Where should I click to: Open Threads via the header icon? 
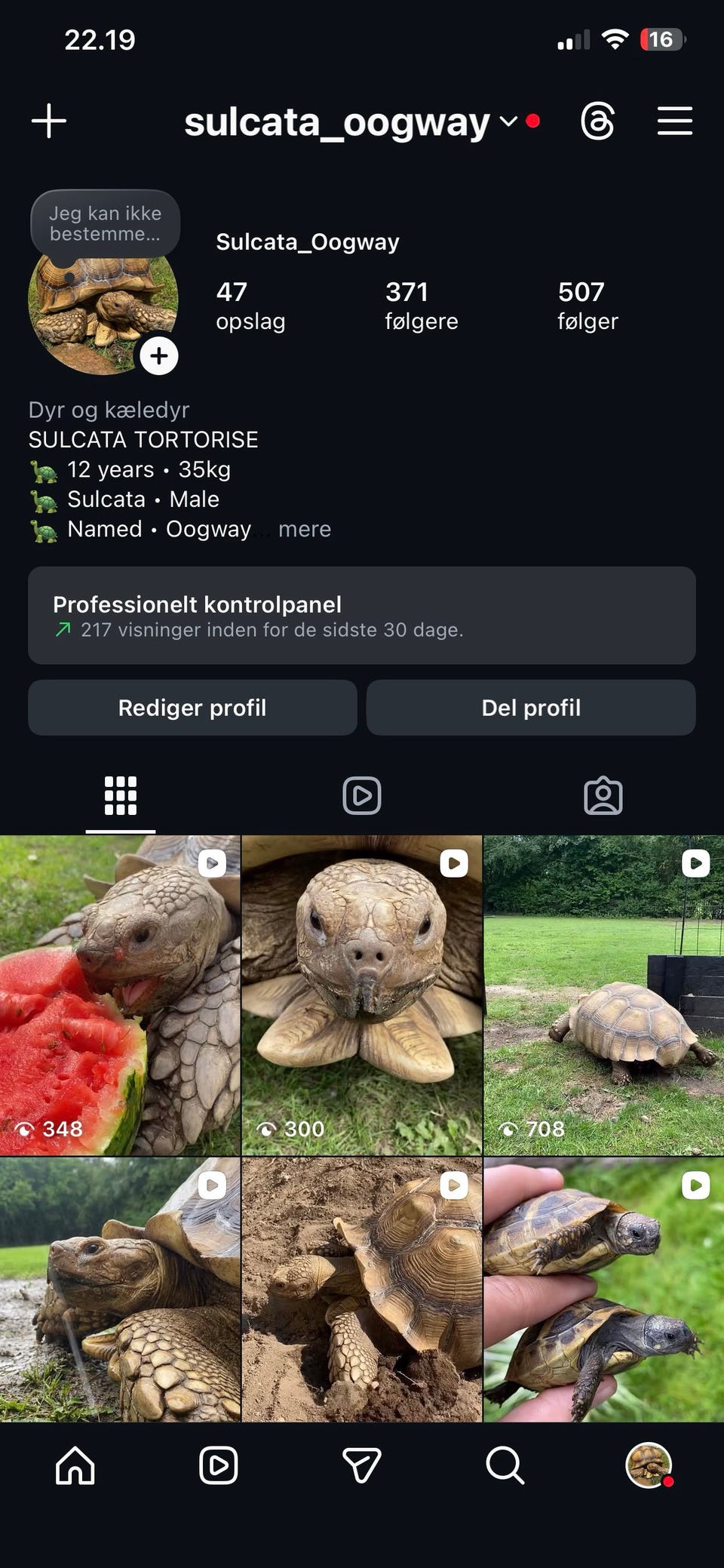(x=596, y=121)
